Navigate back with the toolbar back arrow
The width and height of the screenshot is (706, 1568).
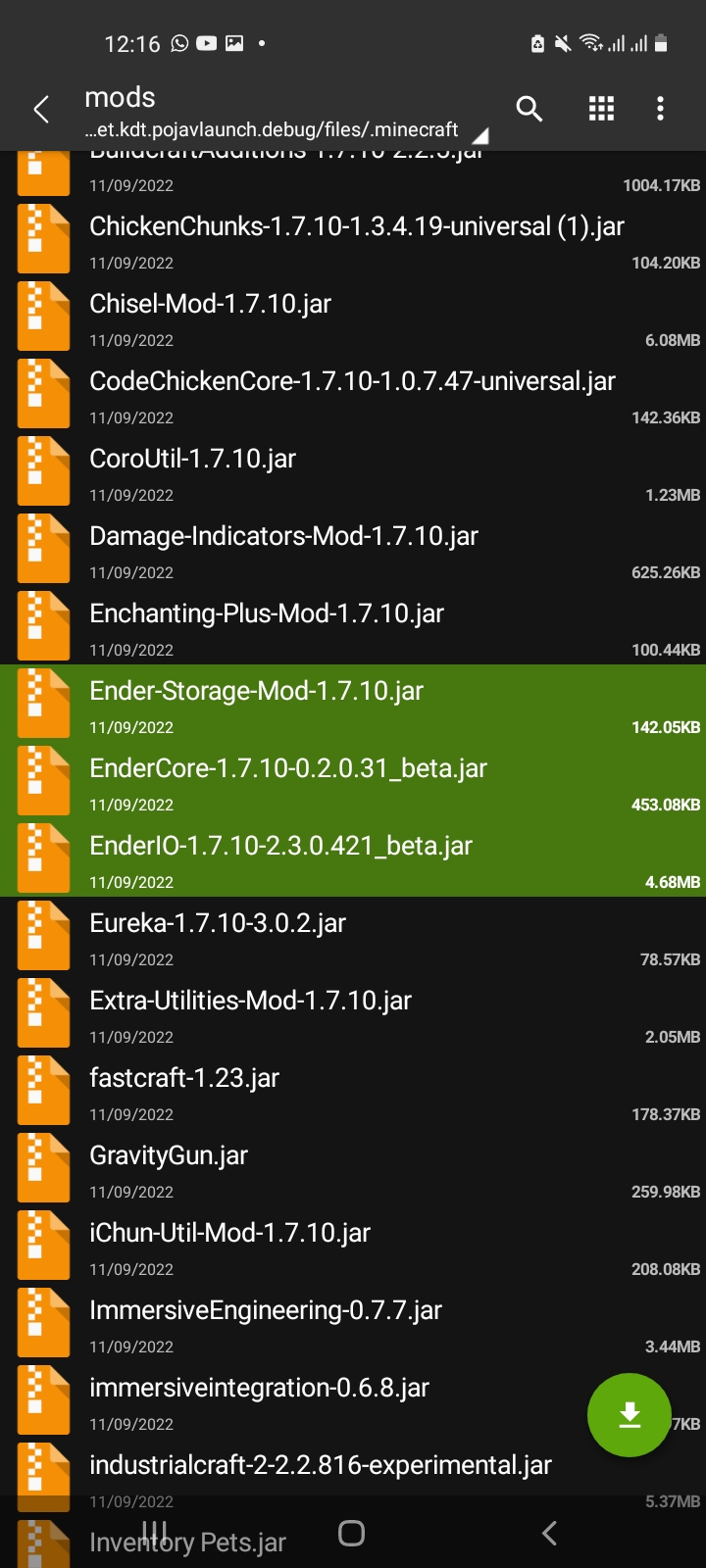(41, 110)
